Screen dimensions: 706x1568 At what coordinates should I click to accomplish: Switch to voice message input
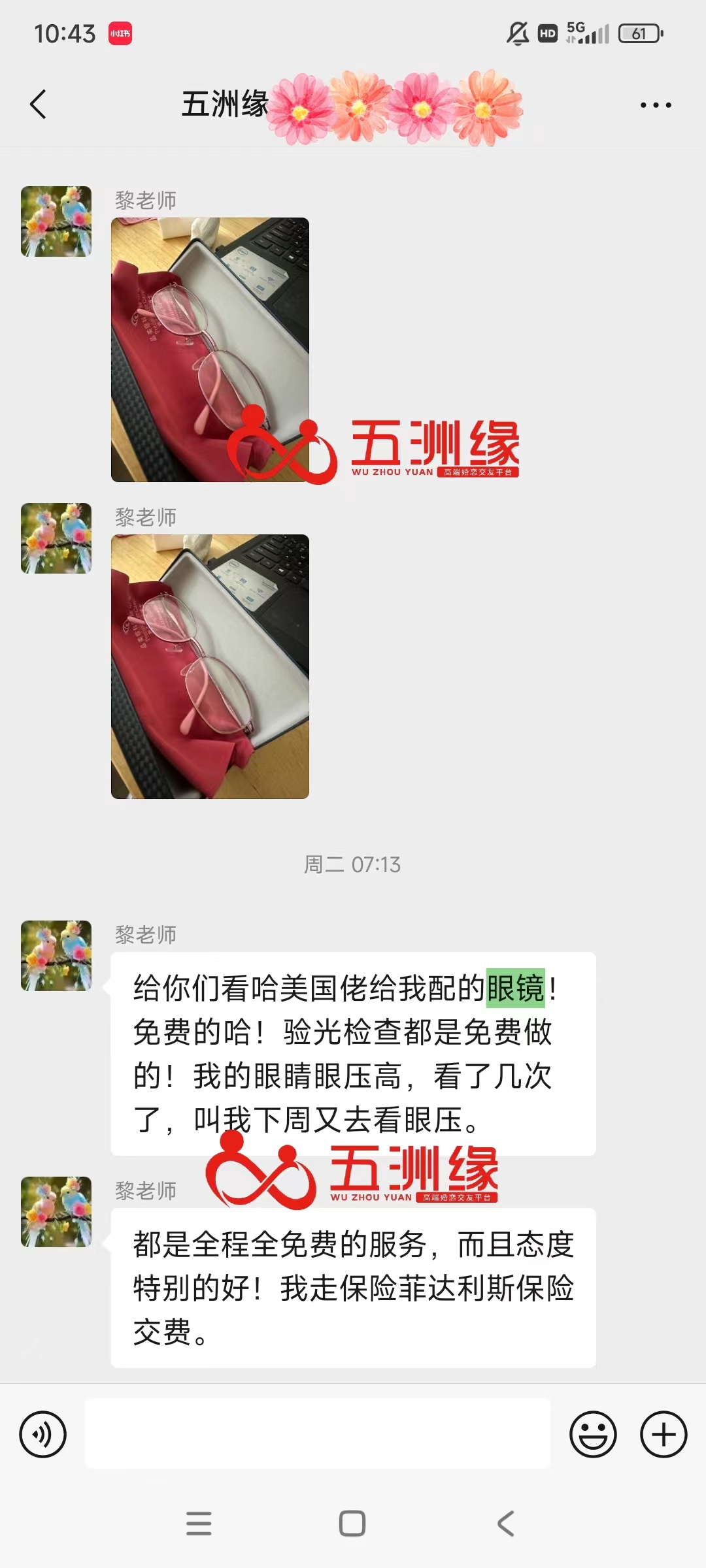click(43, 1434)
